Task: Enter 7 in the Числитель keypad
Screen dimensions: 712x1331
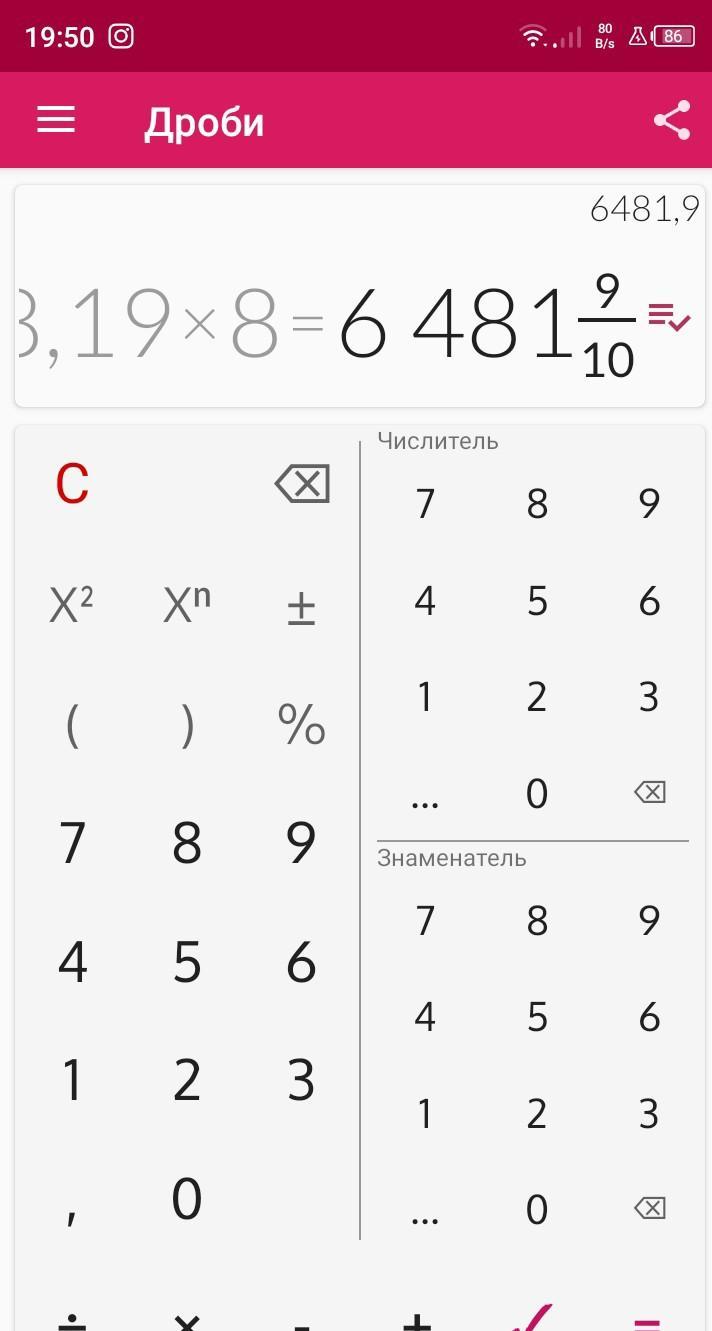Action: (x=425, y=504)
